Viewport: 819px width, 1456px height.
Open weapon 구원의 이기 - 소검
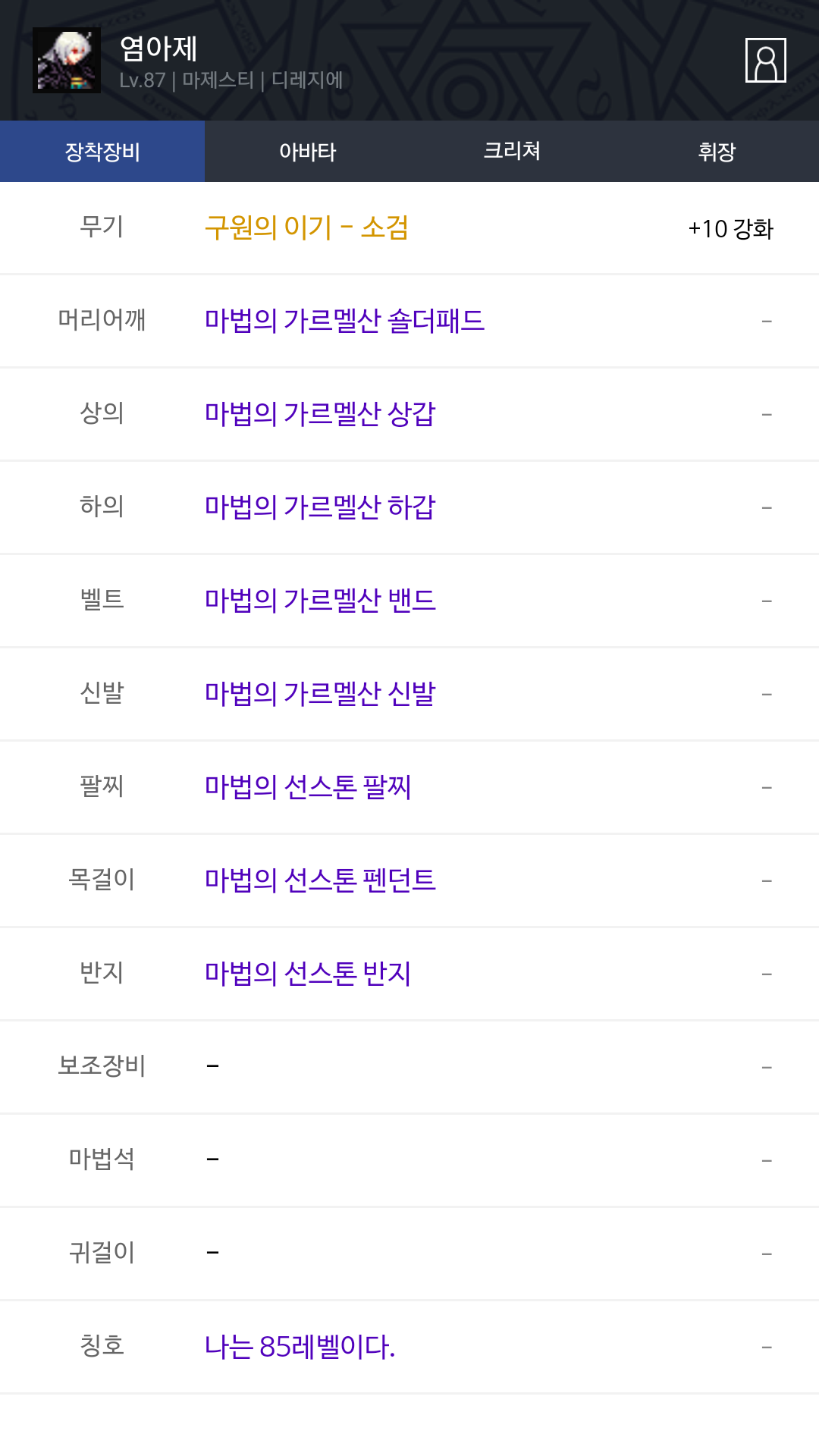click(x=307, y=227)
